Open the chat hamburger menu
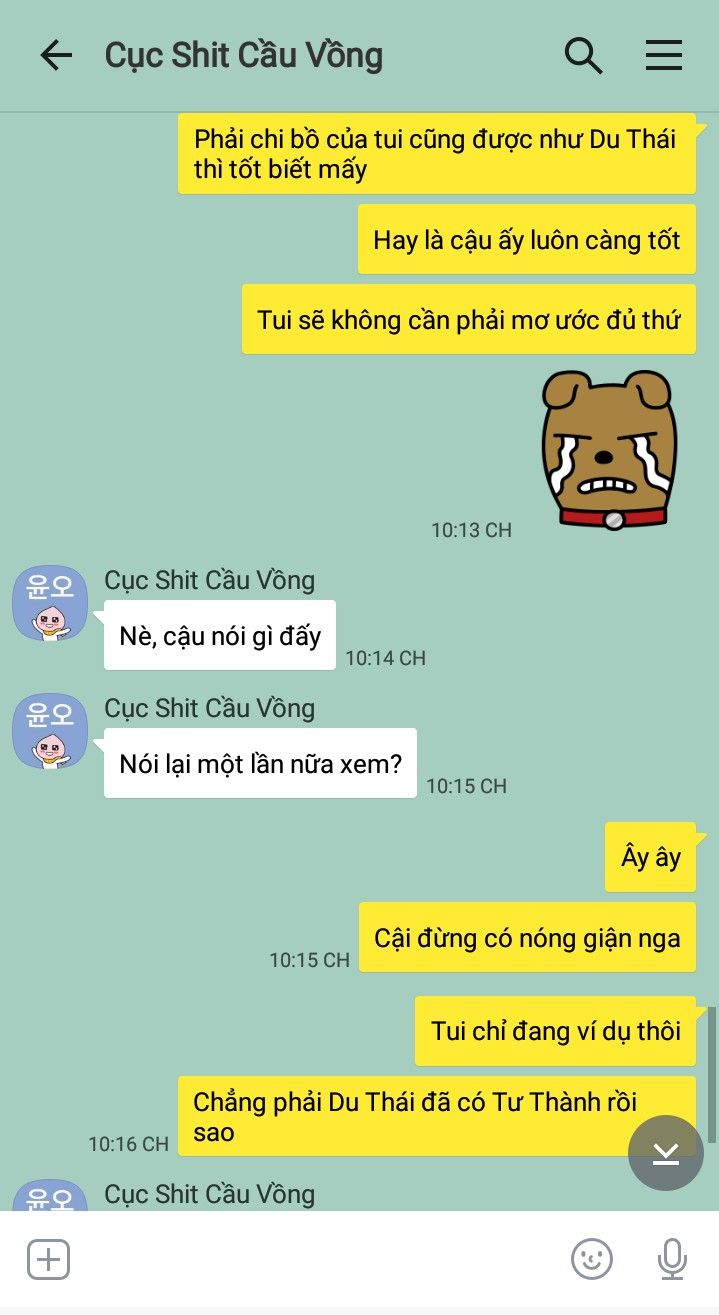Screen dimensions: 719x1315 [663, 56]
